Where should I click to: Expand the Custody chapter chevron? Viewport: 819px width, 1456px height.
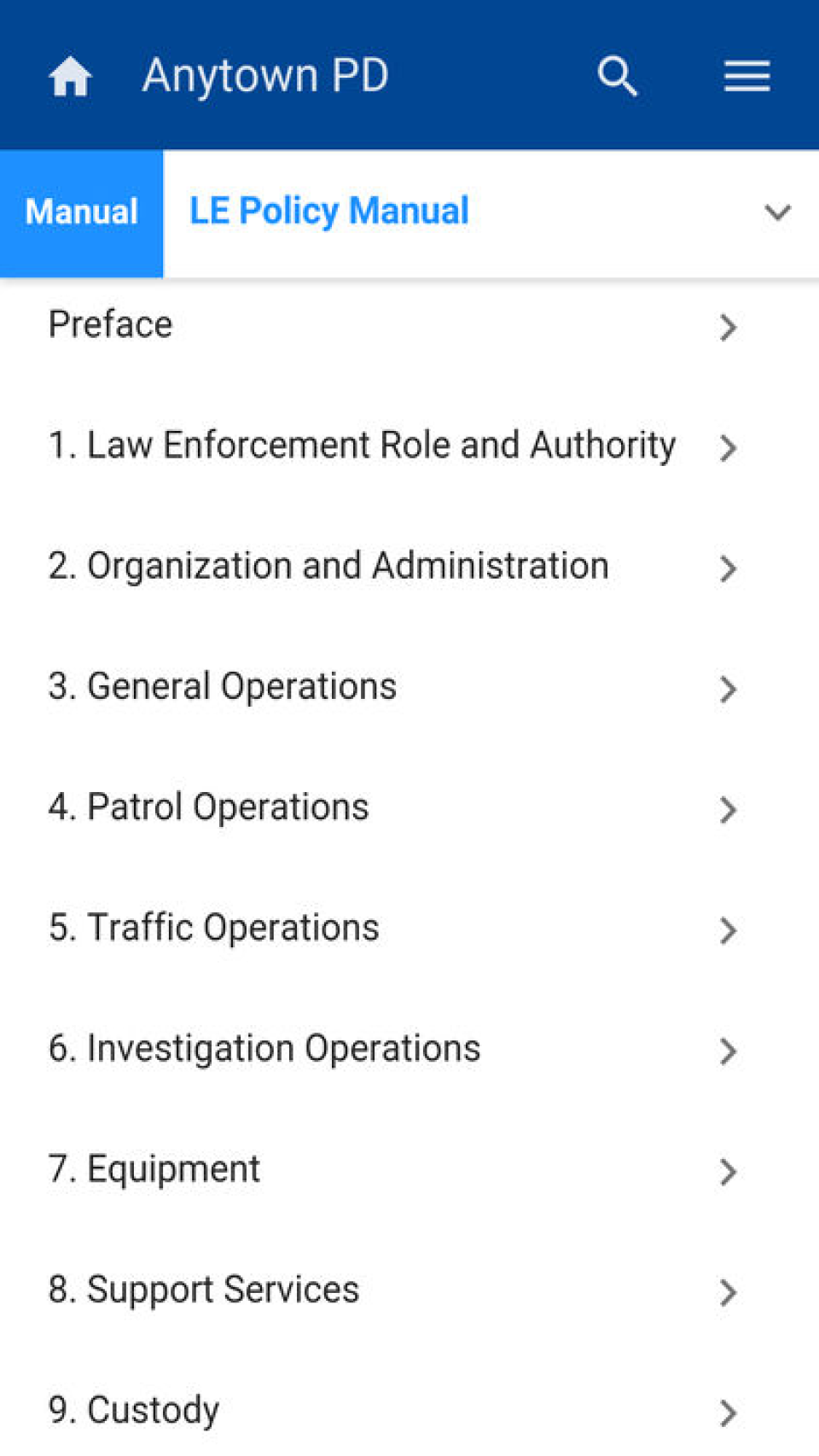pyautogui.click(x=728, y=1412)
